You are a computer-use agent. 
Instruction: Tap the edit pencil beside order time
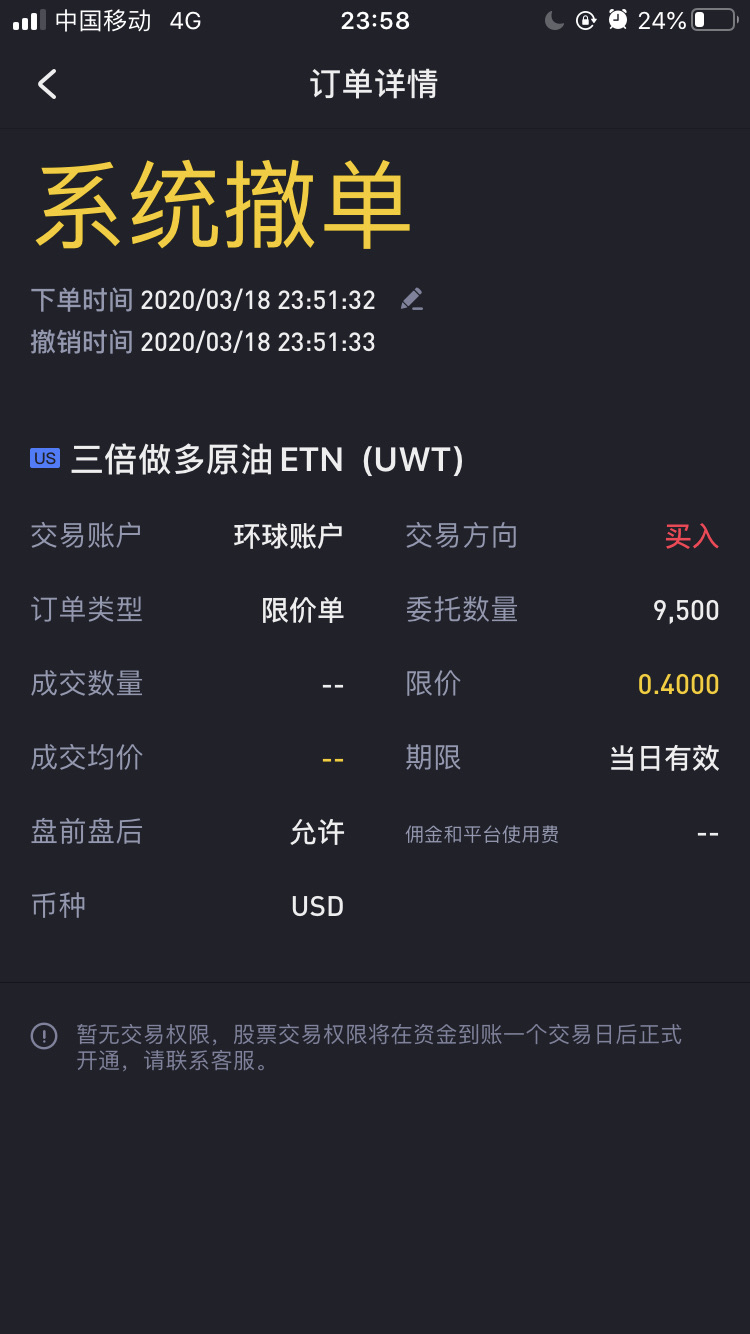point(412,299)
